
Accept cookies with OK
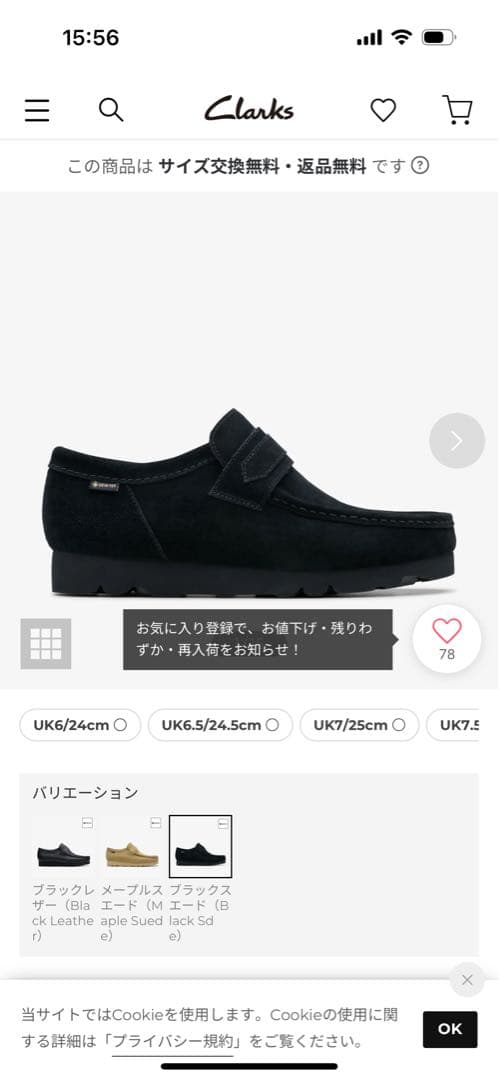point(450,1029)
